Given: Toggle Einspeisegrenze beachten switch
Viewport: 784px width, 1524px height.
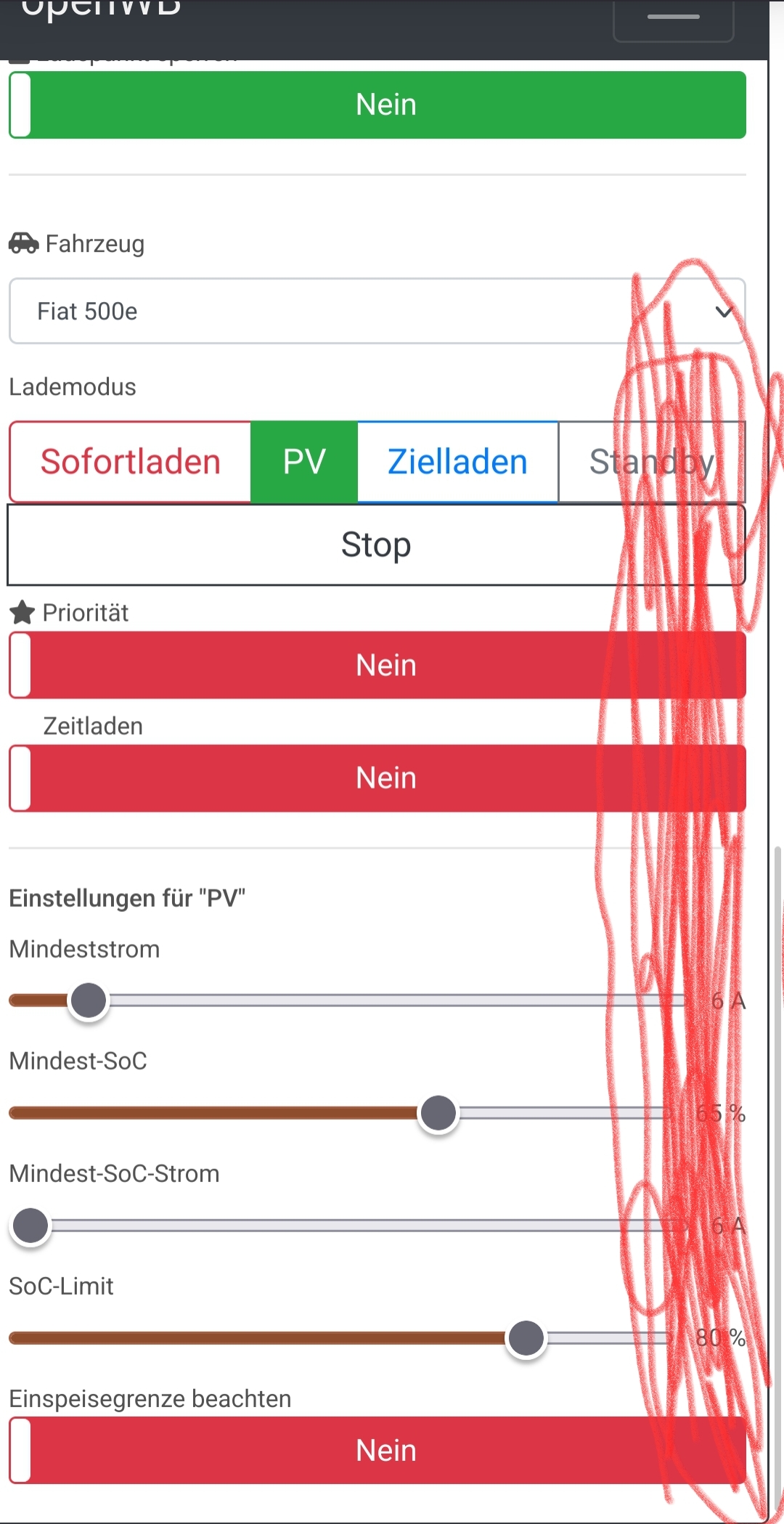Looking at the screenshot, I should [x=377, y=1451].
